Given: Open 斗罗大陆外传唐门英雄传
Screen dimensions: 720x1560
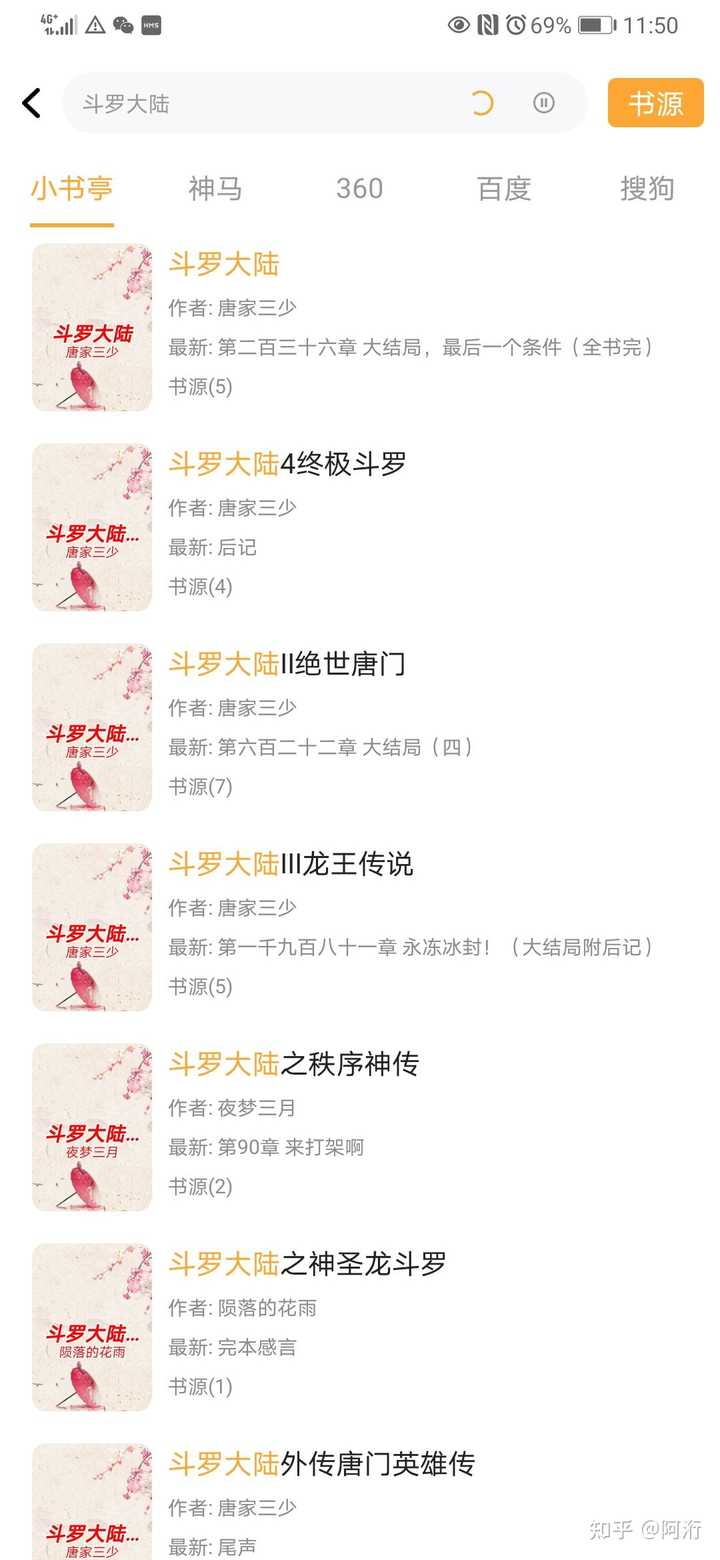Looking at the screenshot, I should click(x=321, y=1464).
